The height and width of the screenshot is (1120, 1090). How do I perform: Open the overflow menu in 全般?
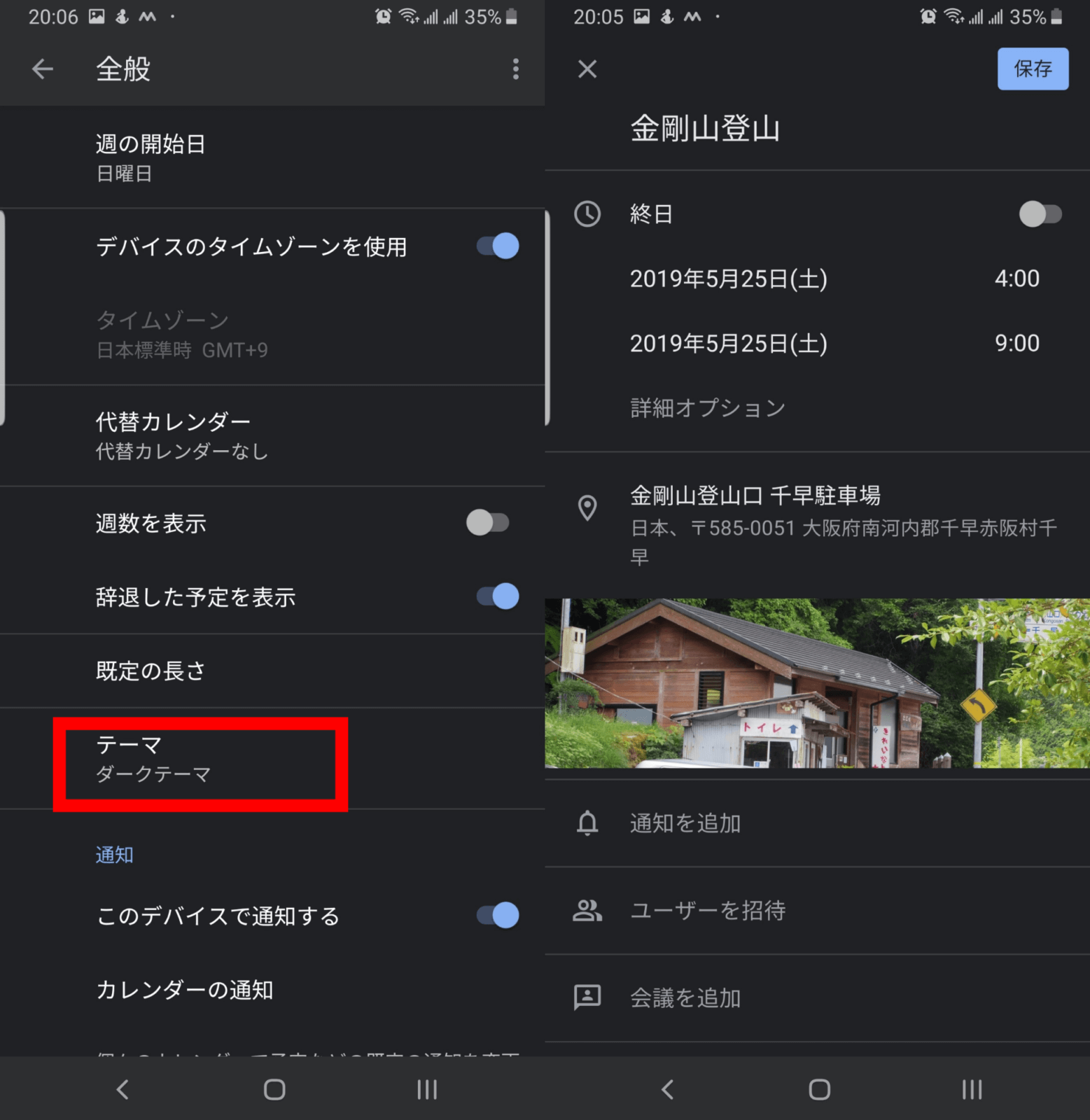point(515,69)
